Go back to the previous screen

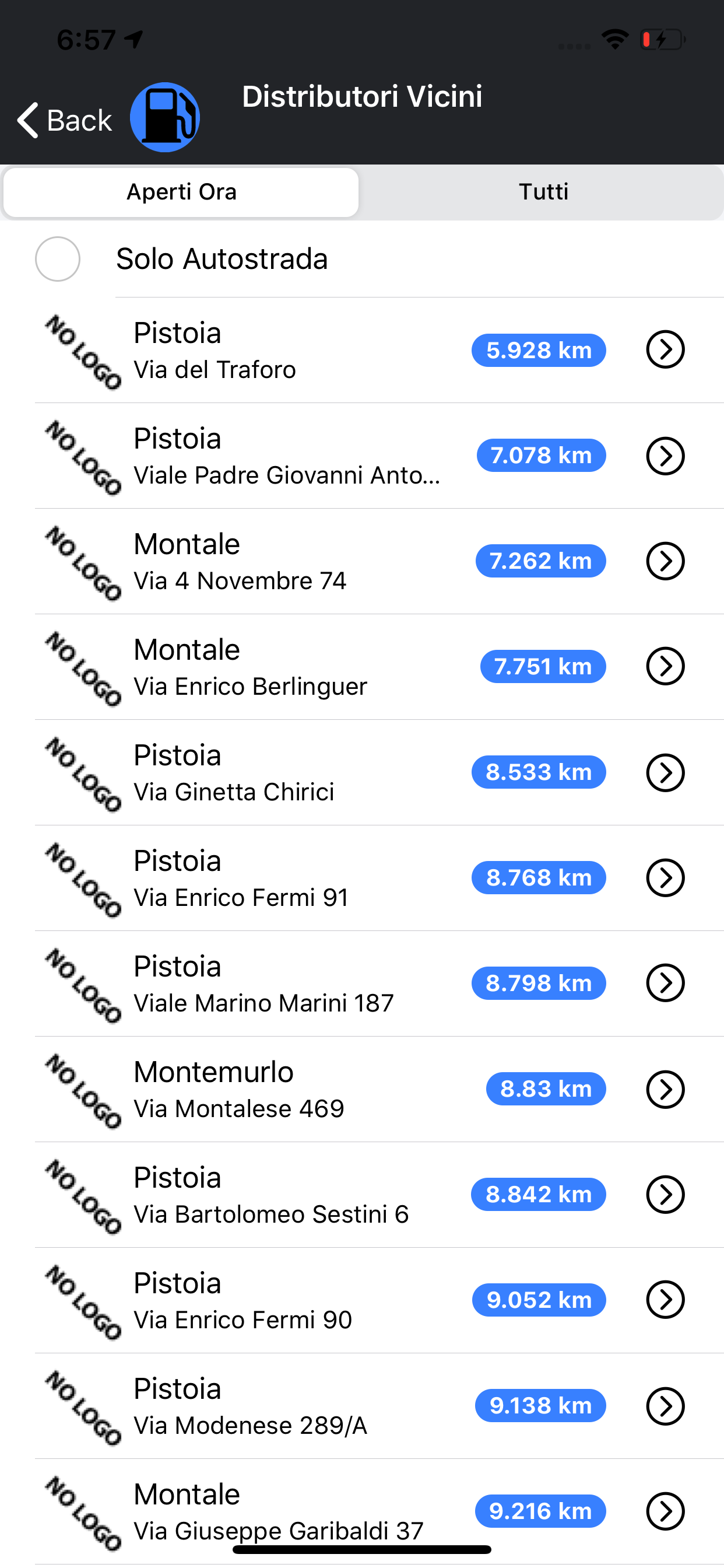pos(64,120)
